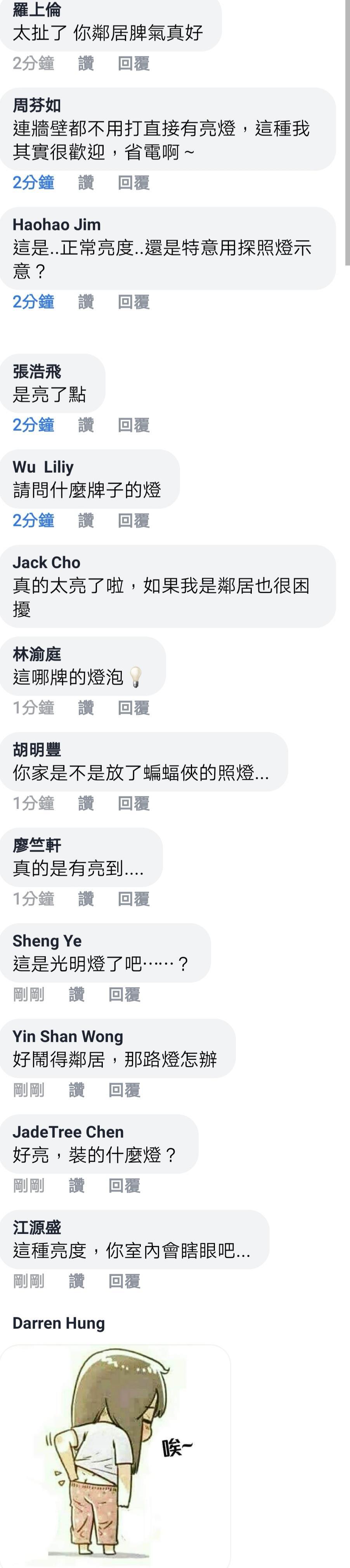Reply to 周芬如's comment
Viewport: 350px width, 1568px height.
point(133,183)
